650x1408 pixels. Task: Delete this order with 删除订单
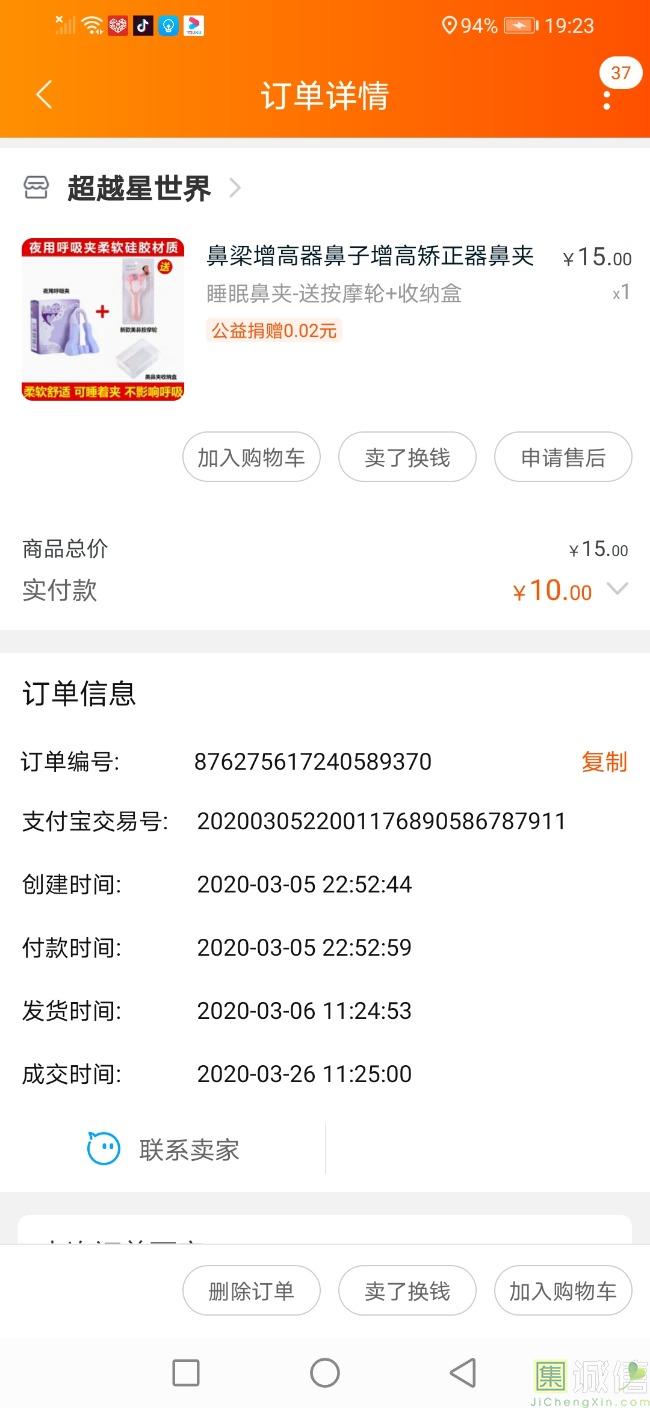pyautogui.click(x=251, y=1291)
